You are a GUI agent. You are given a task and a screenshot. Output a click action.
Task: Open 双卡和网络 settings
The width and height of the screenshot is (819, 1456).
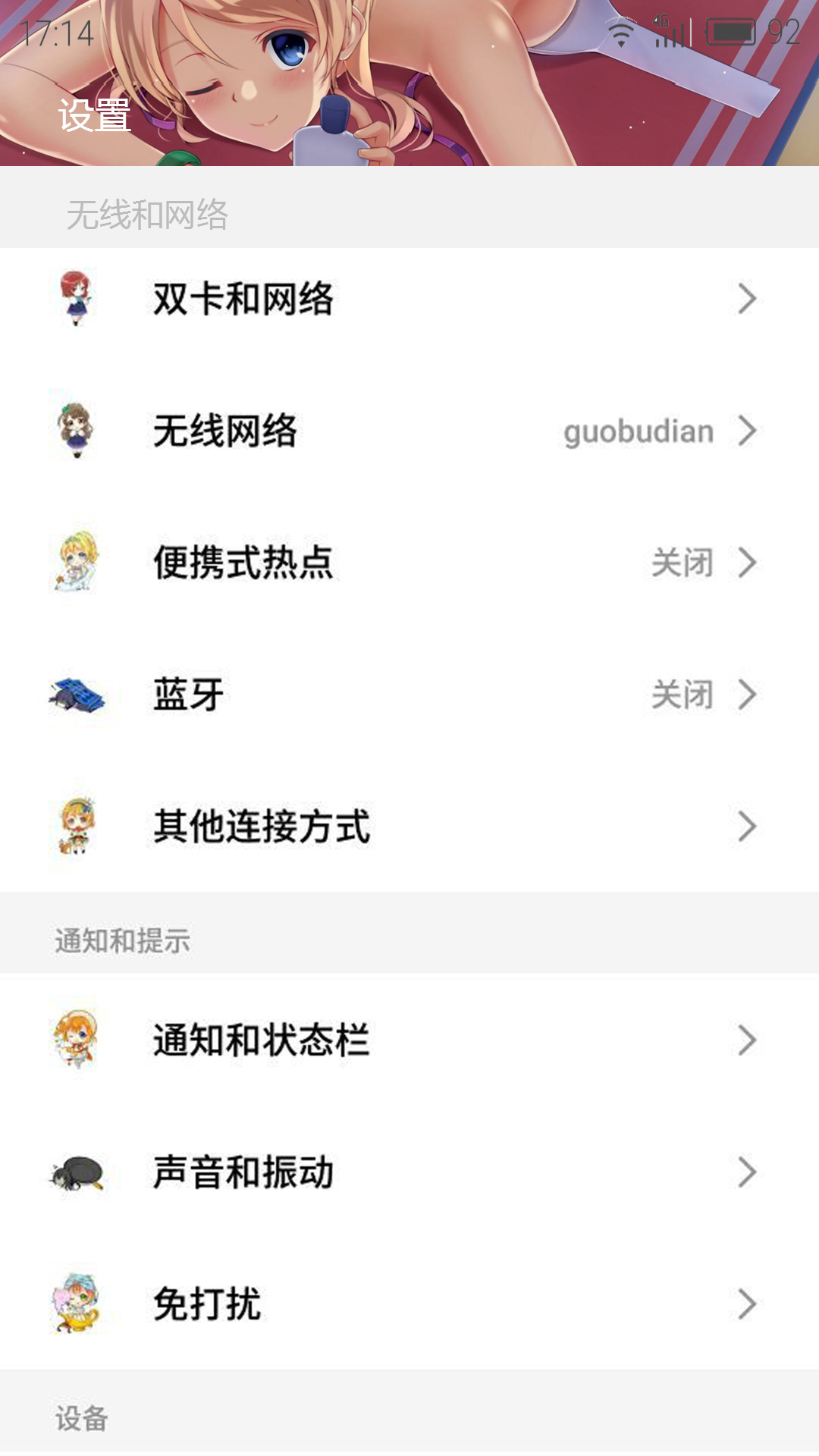point(409,299)
